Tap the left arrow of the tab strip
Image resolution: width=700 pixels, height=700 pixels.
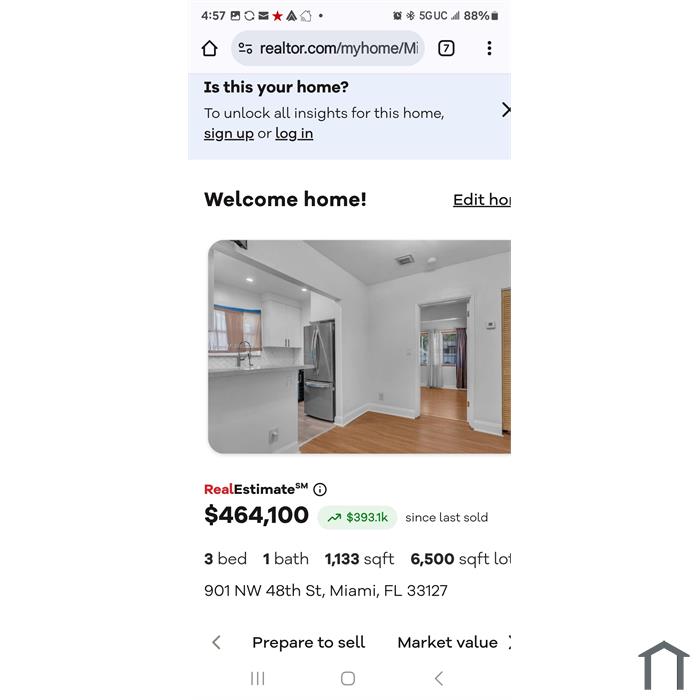[x=216, y=642]
